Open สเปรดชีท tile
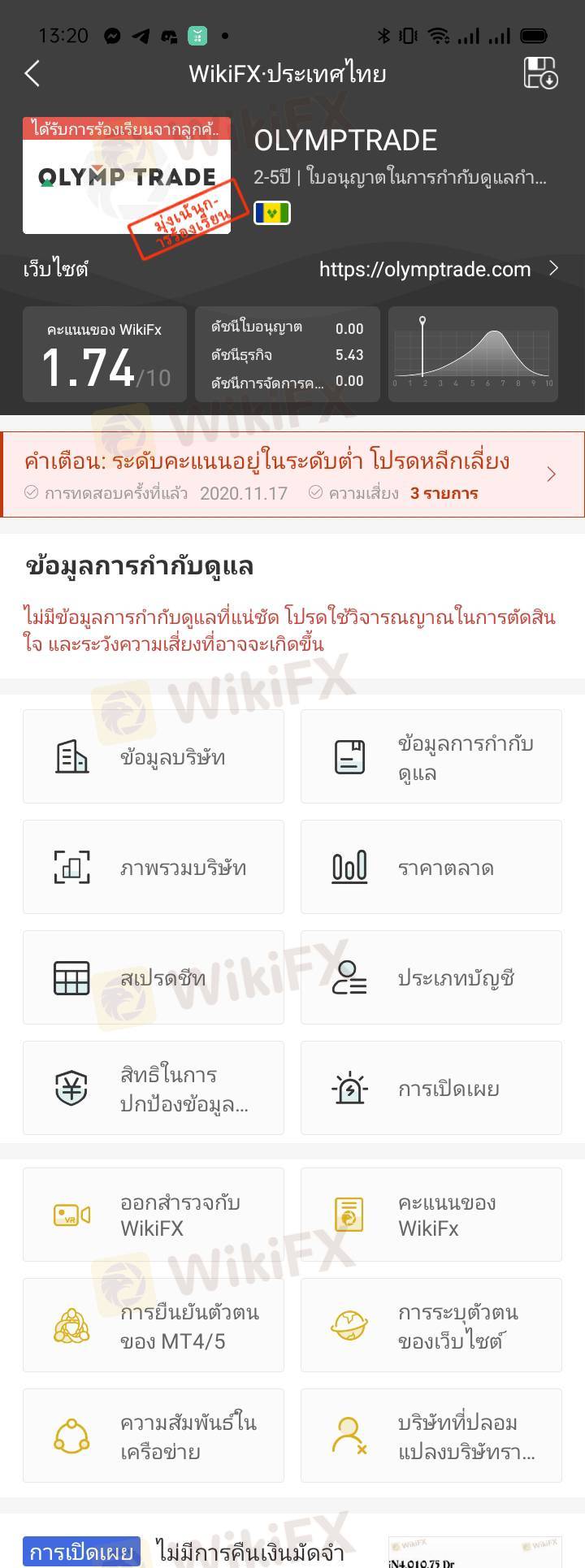This screenshot has width=585, height=1568. (x=154, y=977)
